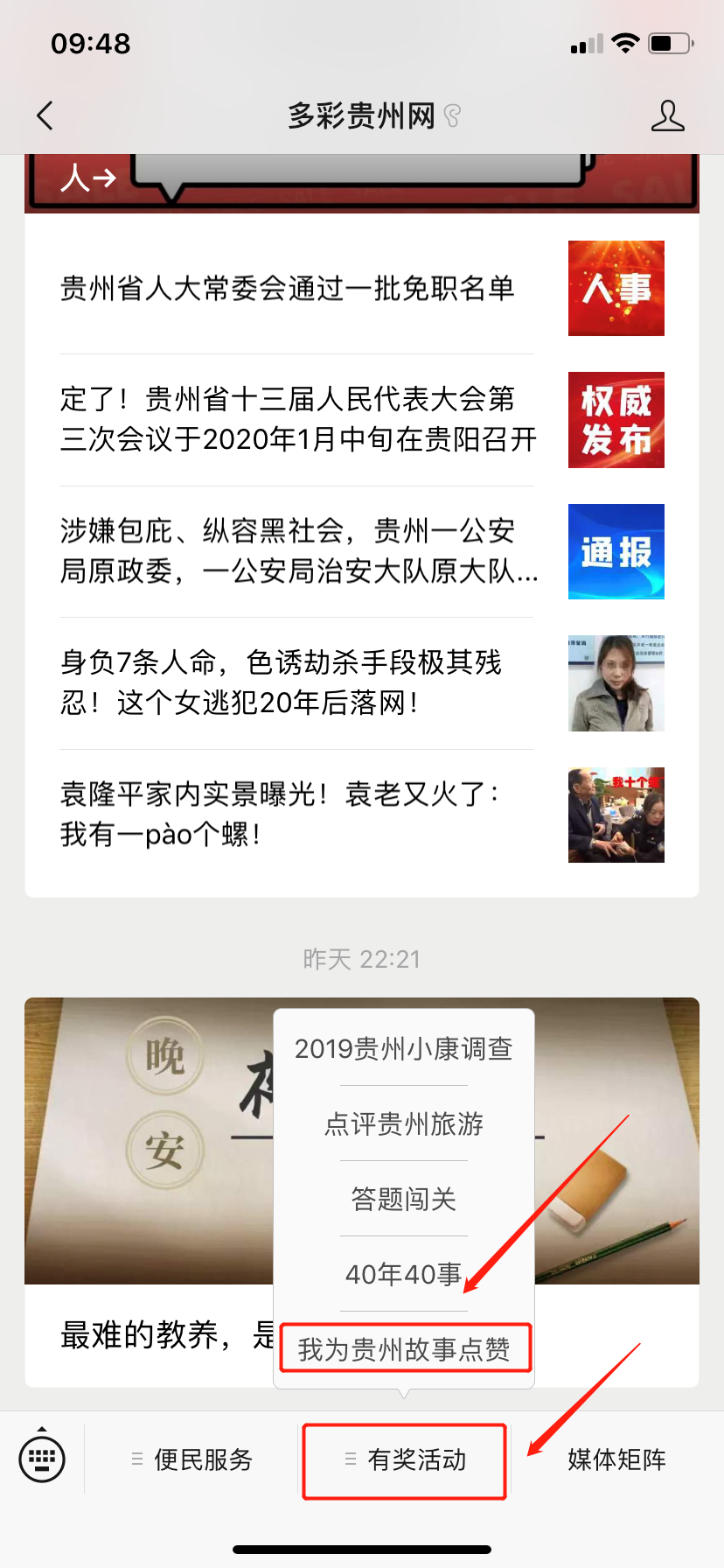Open article about 十三届人民代表大会第三次会议

point(297,419)
